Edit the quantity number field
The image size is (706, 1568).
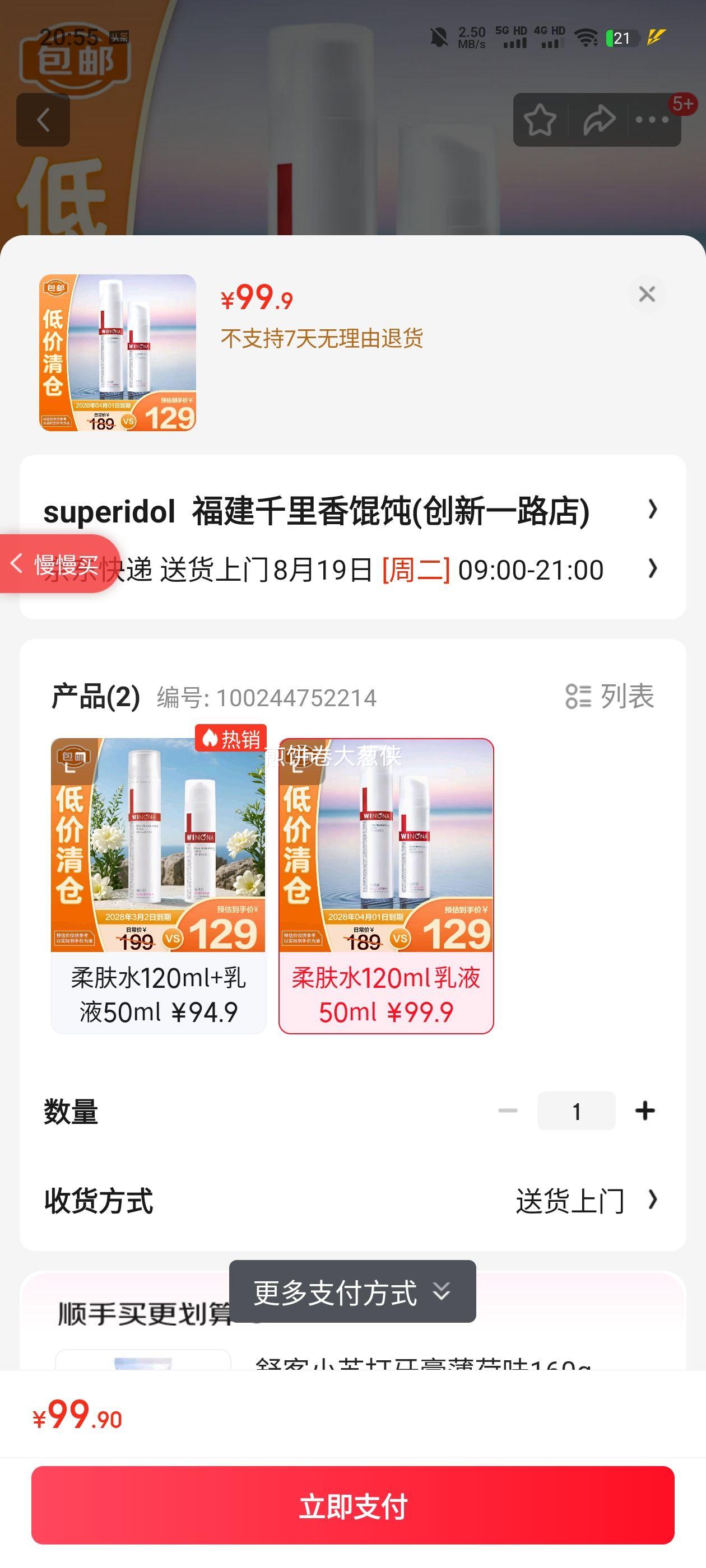(576, 1111)
